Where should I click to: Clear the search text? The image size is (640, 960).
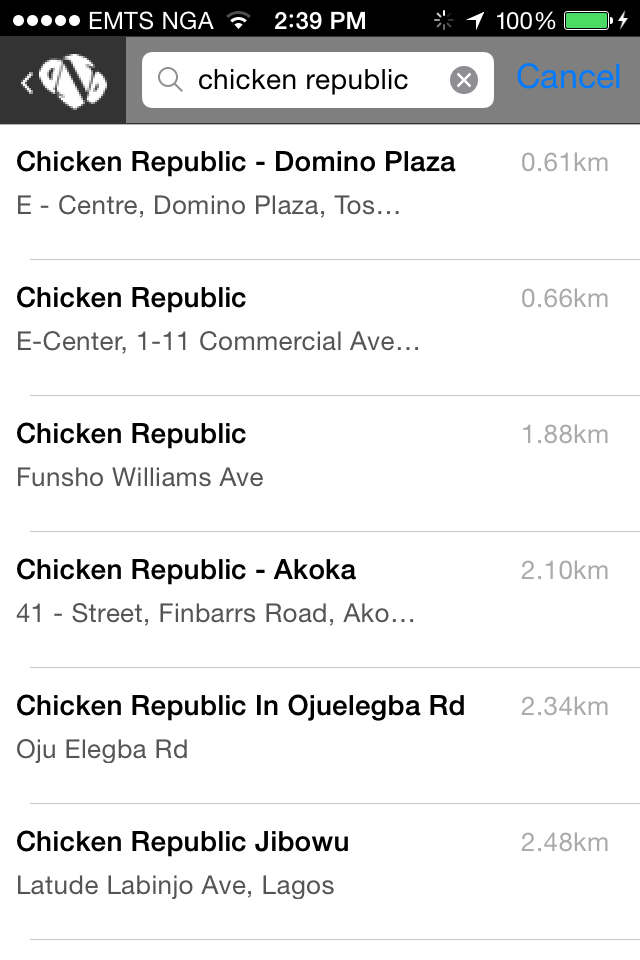[x=463, y=80]
